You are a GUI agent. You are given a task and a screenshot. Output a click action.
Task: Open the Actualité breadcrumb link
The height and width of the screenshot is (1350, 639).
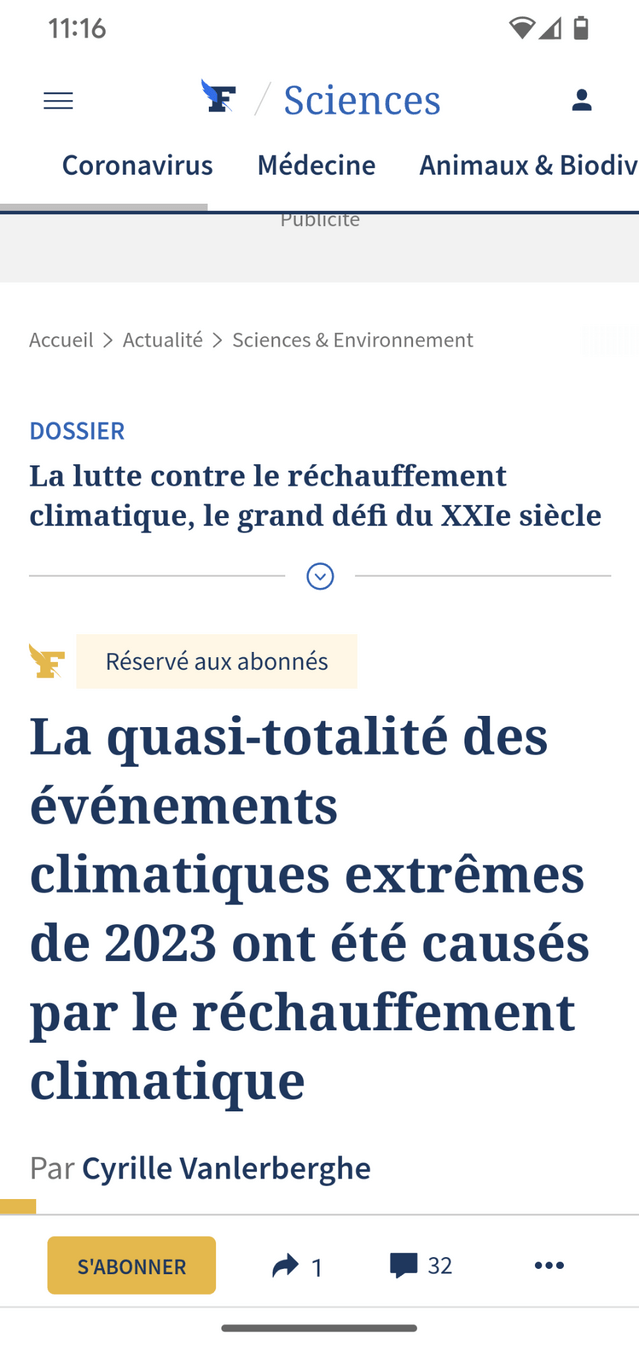[x=162, y=340]
